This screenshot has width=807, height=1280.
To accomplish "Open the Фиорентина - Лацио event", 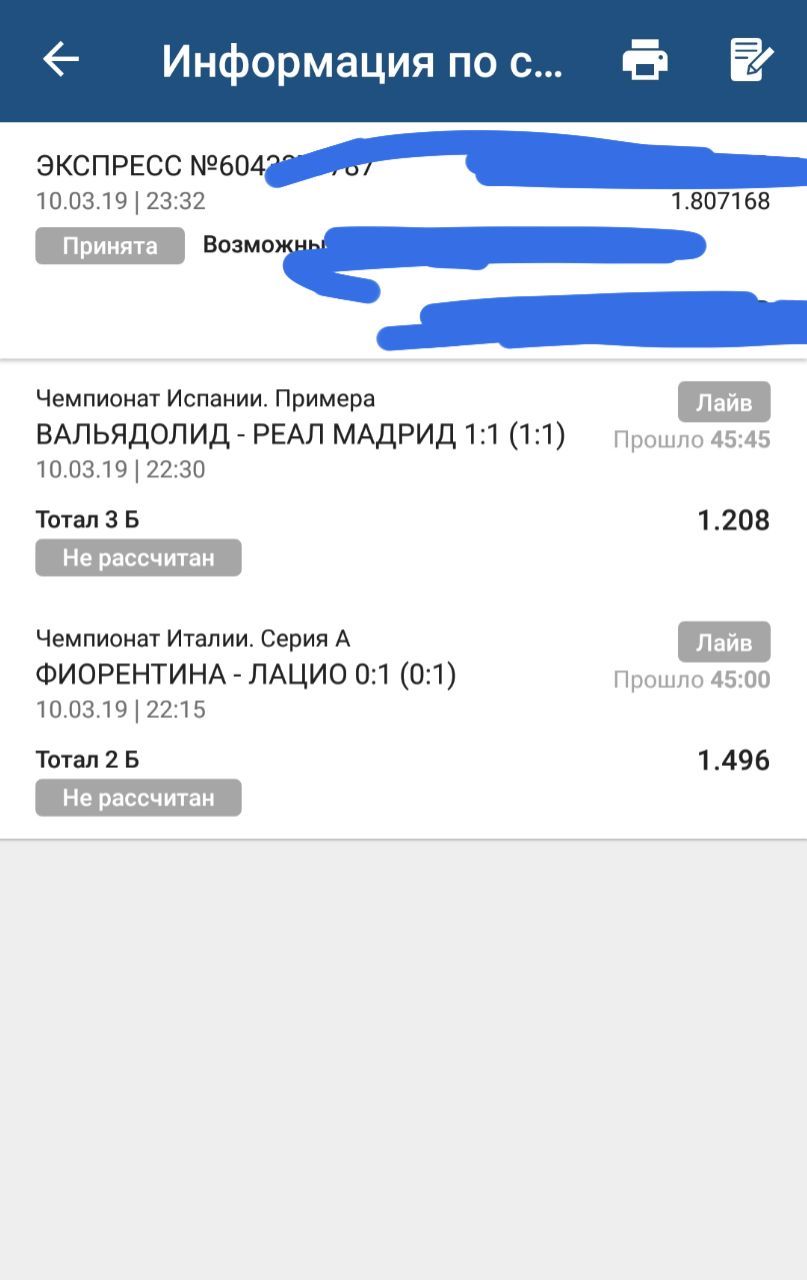I will [246, 676].
